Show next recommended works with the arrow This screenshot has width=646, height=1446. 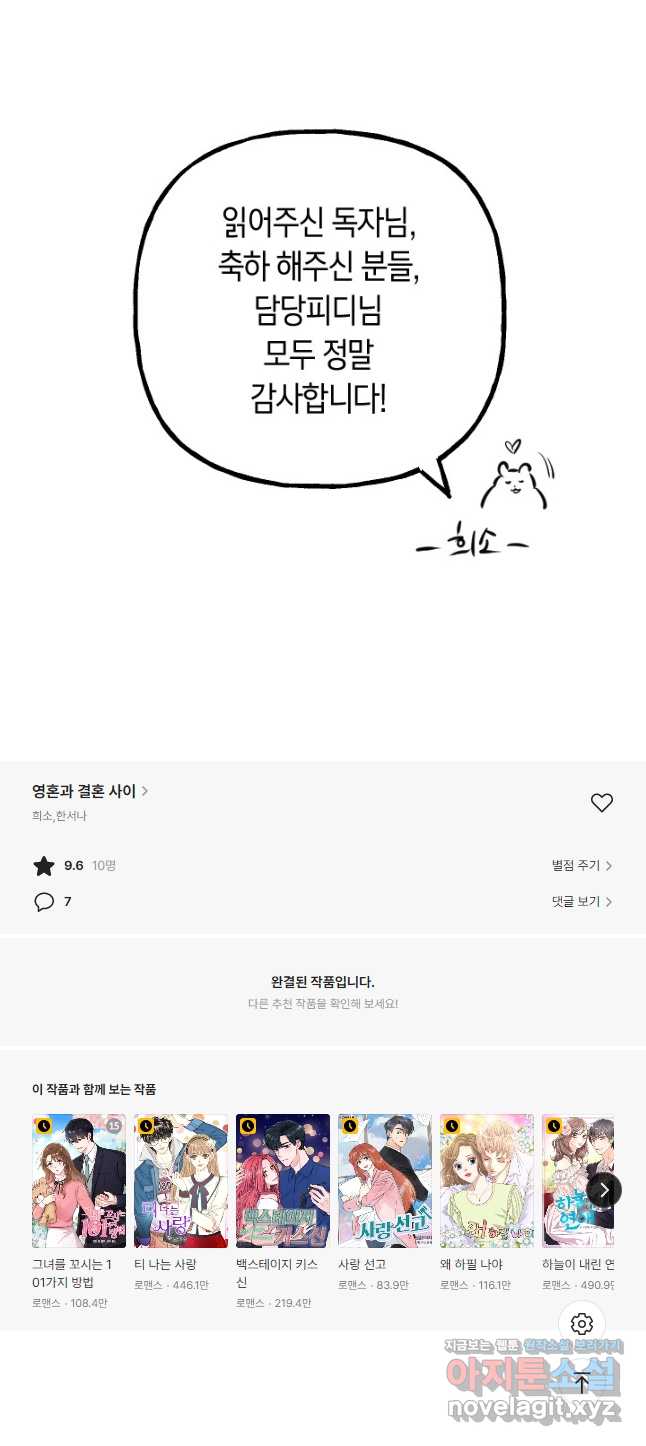[x=603, y=1189]
